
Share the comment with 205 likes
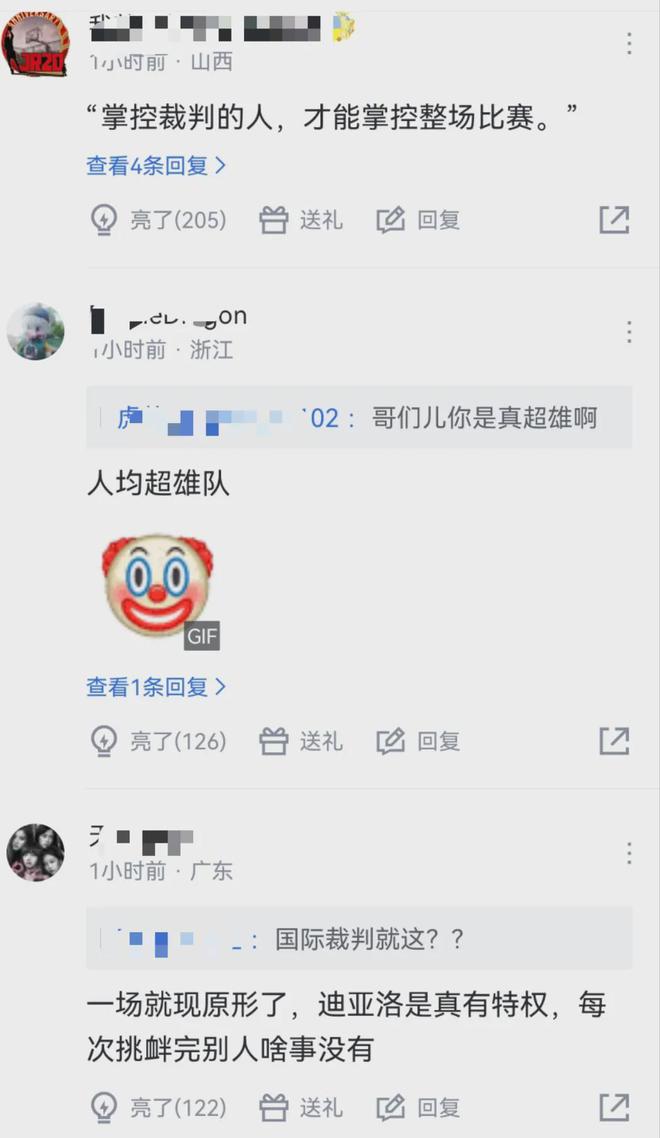point(614,220)
